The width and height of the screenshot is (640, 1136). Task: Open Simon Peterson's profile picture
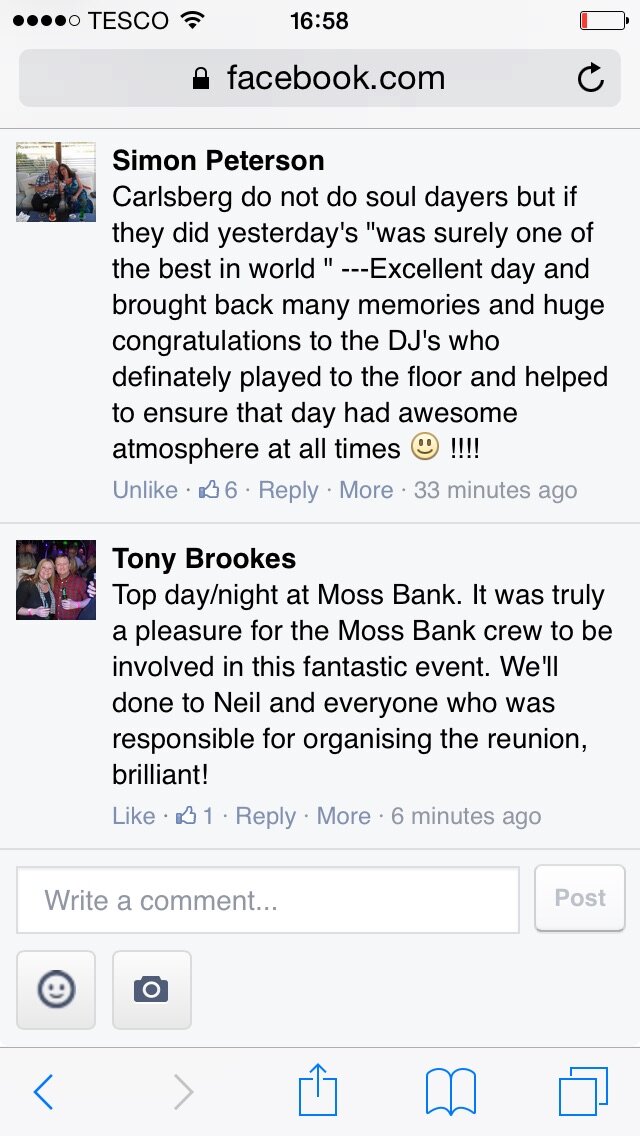tap(56, 182)
